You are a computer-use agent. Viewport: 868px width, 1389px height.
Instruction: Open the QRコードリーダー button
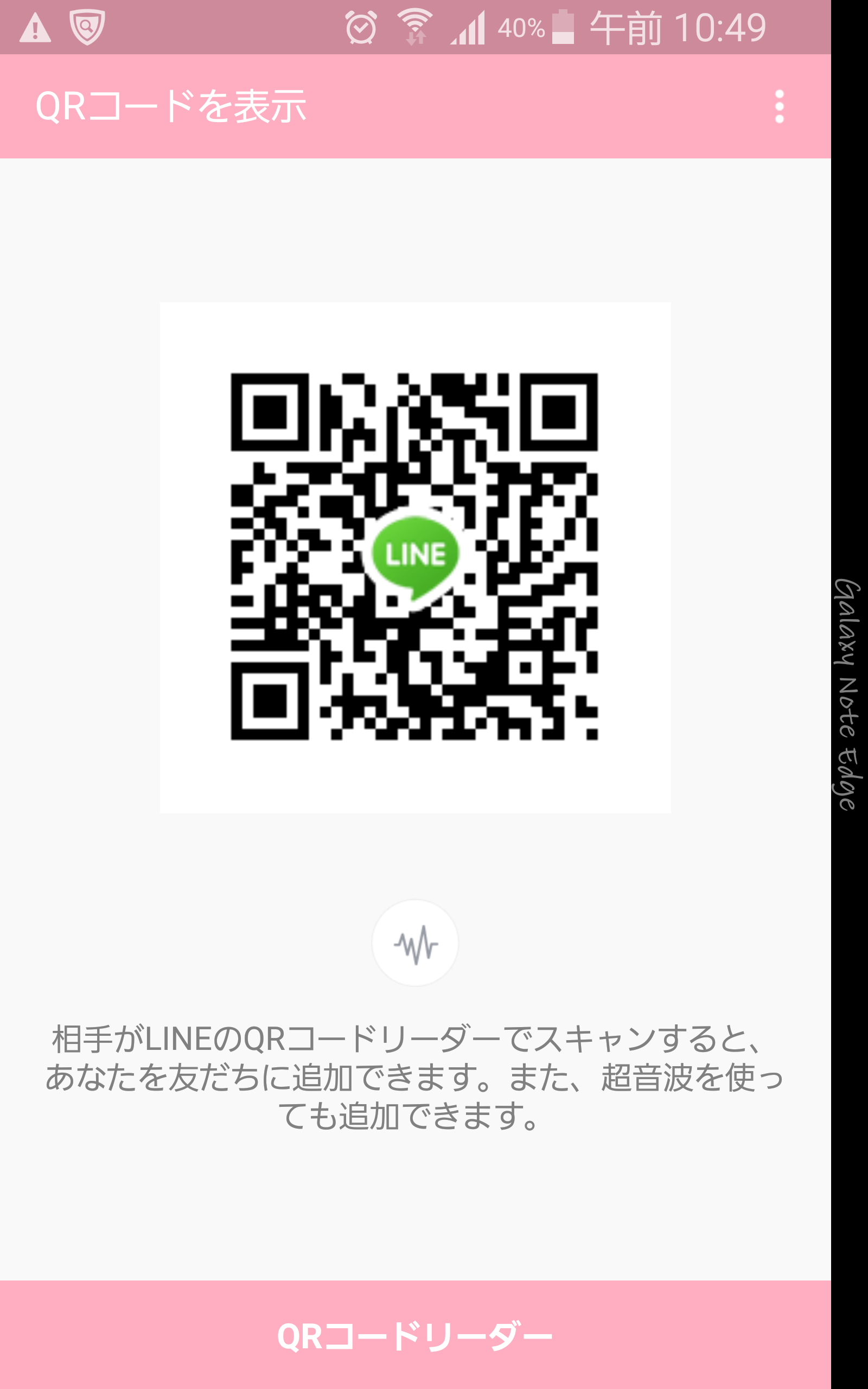click(x=415, y=1335)
